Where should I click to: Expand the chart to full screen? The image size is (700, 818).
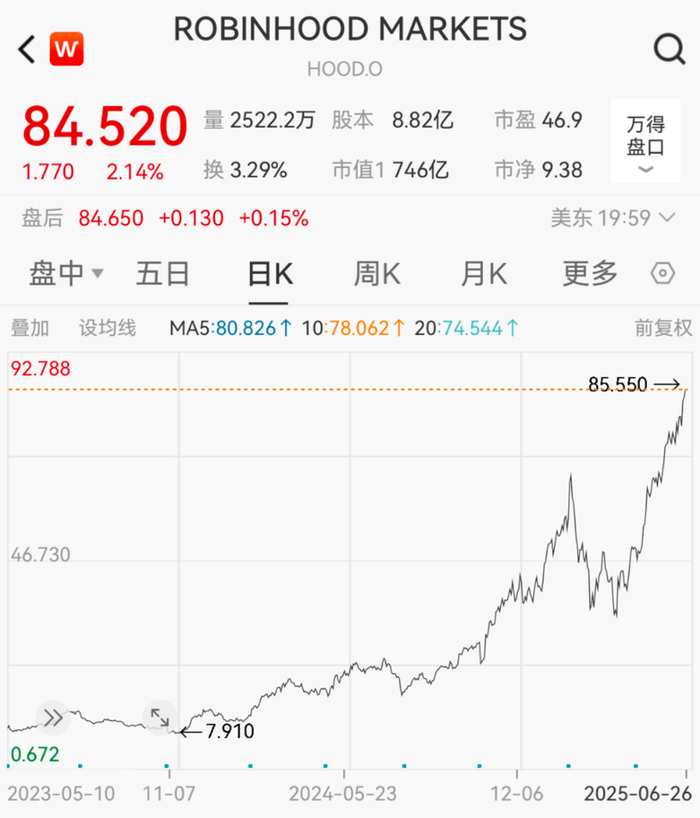159,717
